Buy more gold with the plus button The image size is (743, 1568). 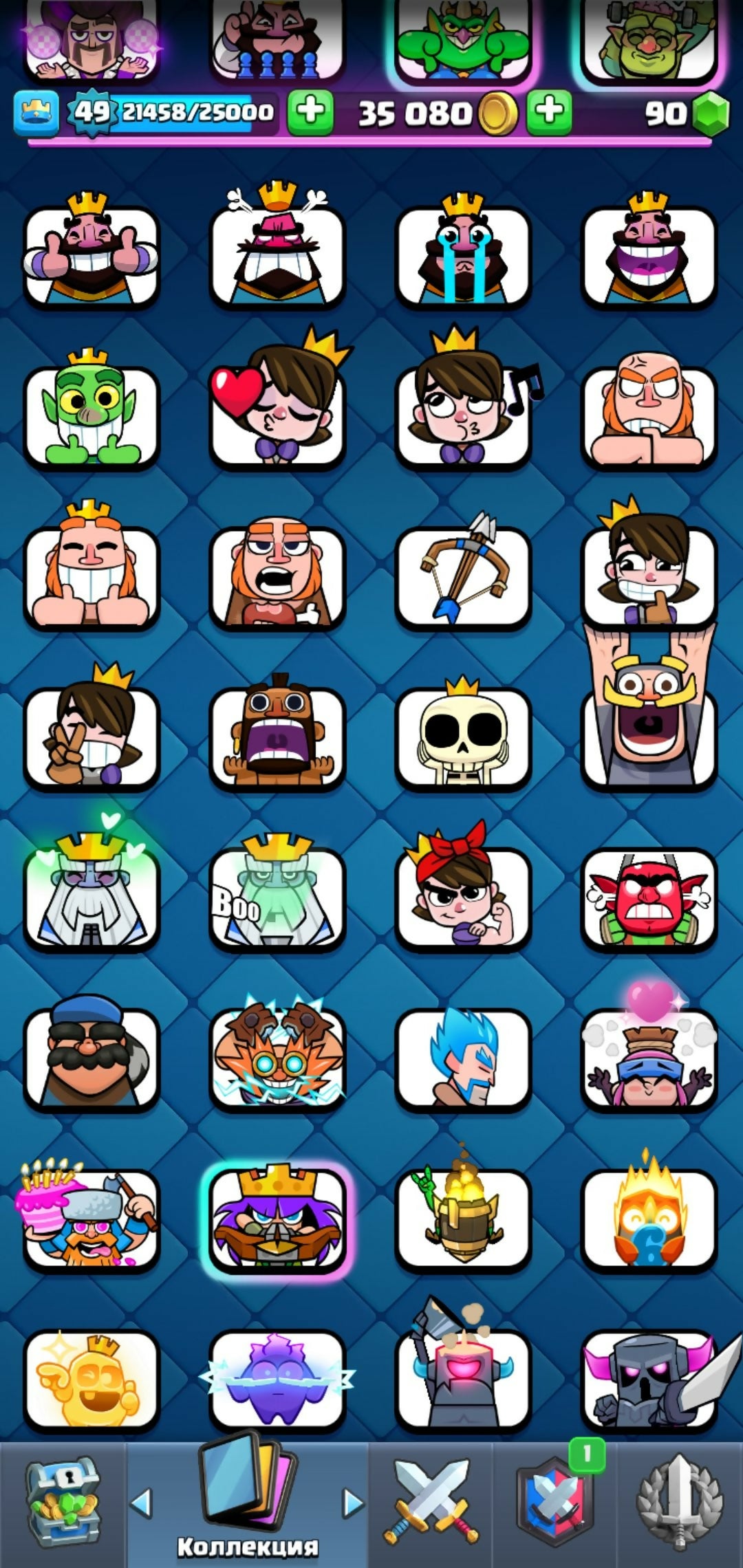pos(549,111)
